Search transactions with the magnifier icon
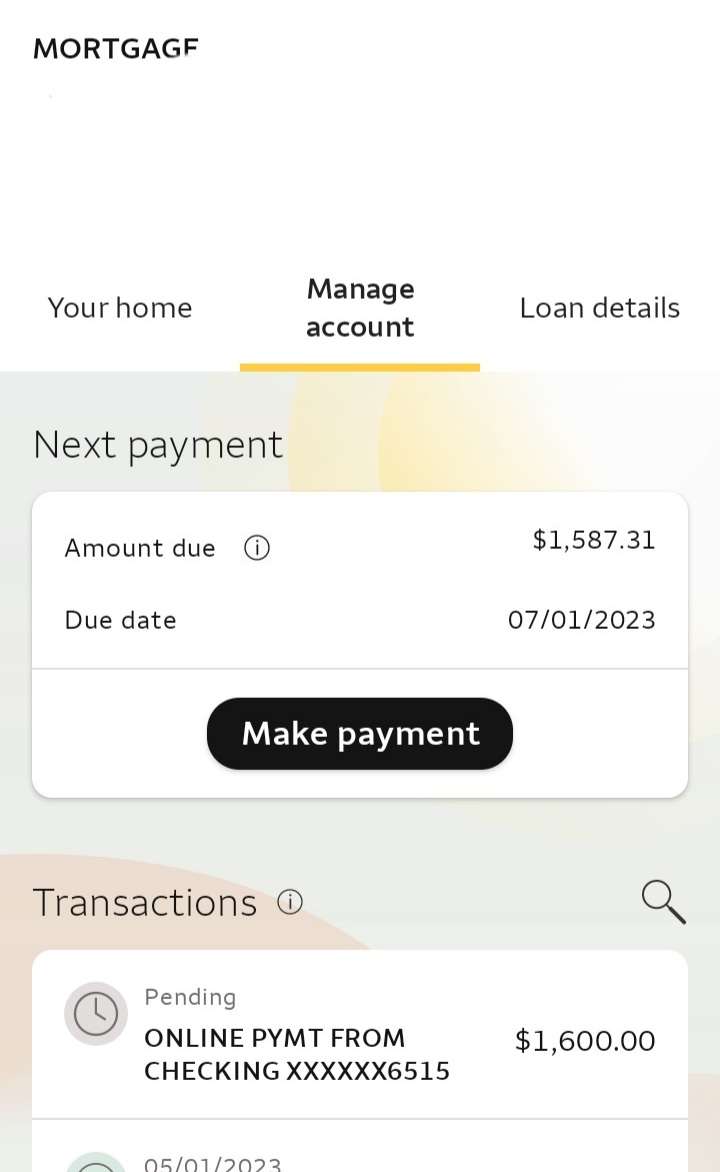 (x=663, y=902)
